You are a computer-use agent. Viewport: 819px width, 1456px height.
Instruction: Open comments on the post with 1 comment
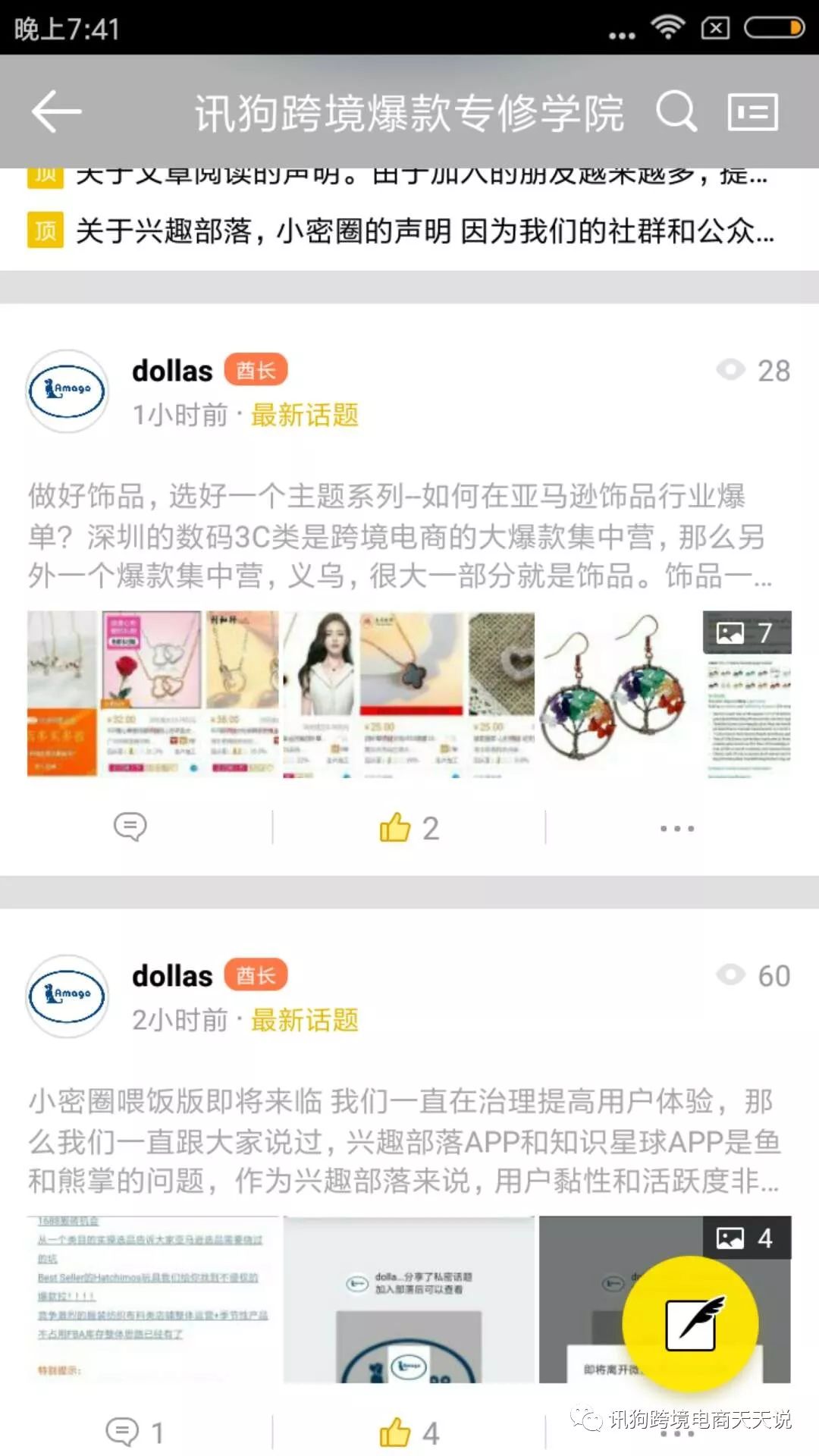tap(133, 1432)
